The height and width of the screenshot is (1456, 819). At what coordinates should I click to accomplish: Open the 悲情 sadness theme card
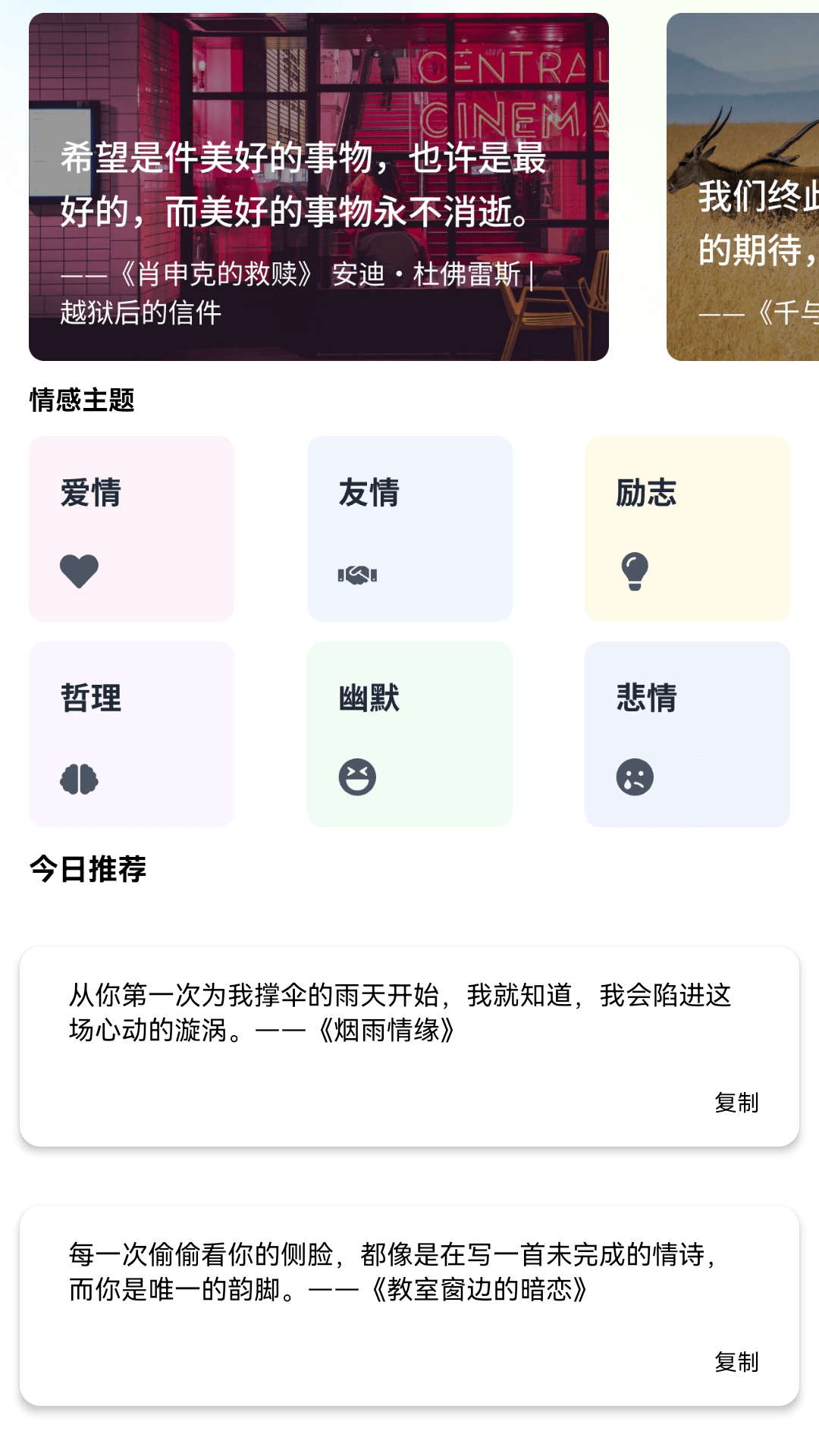(x=687, y=733)
